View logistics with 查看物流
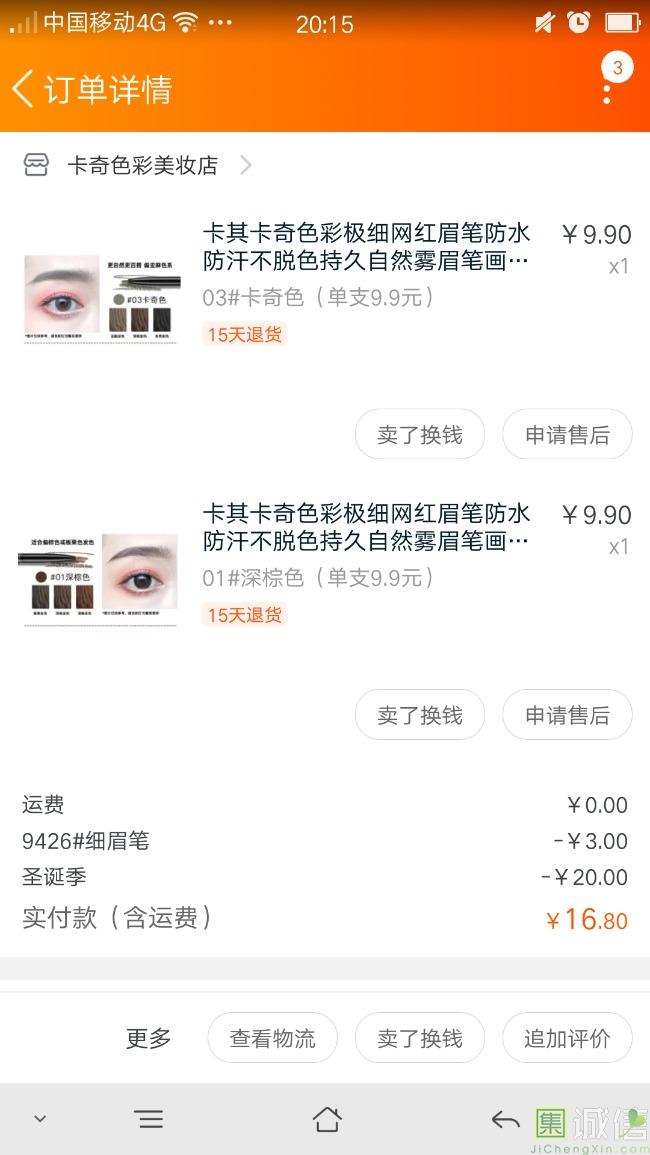650x1155 pixels. pyautogui.click(x=272, y=1039)
